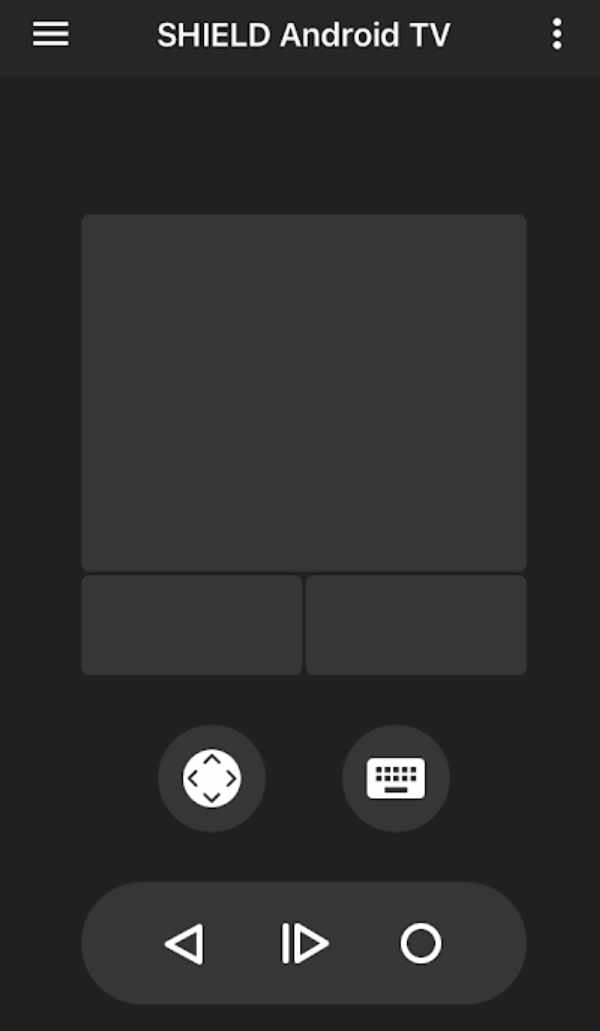Tap the back triangle button

tap(185, 944)
